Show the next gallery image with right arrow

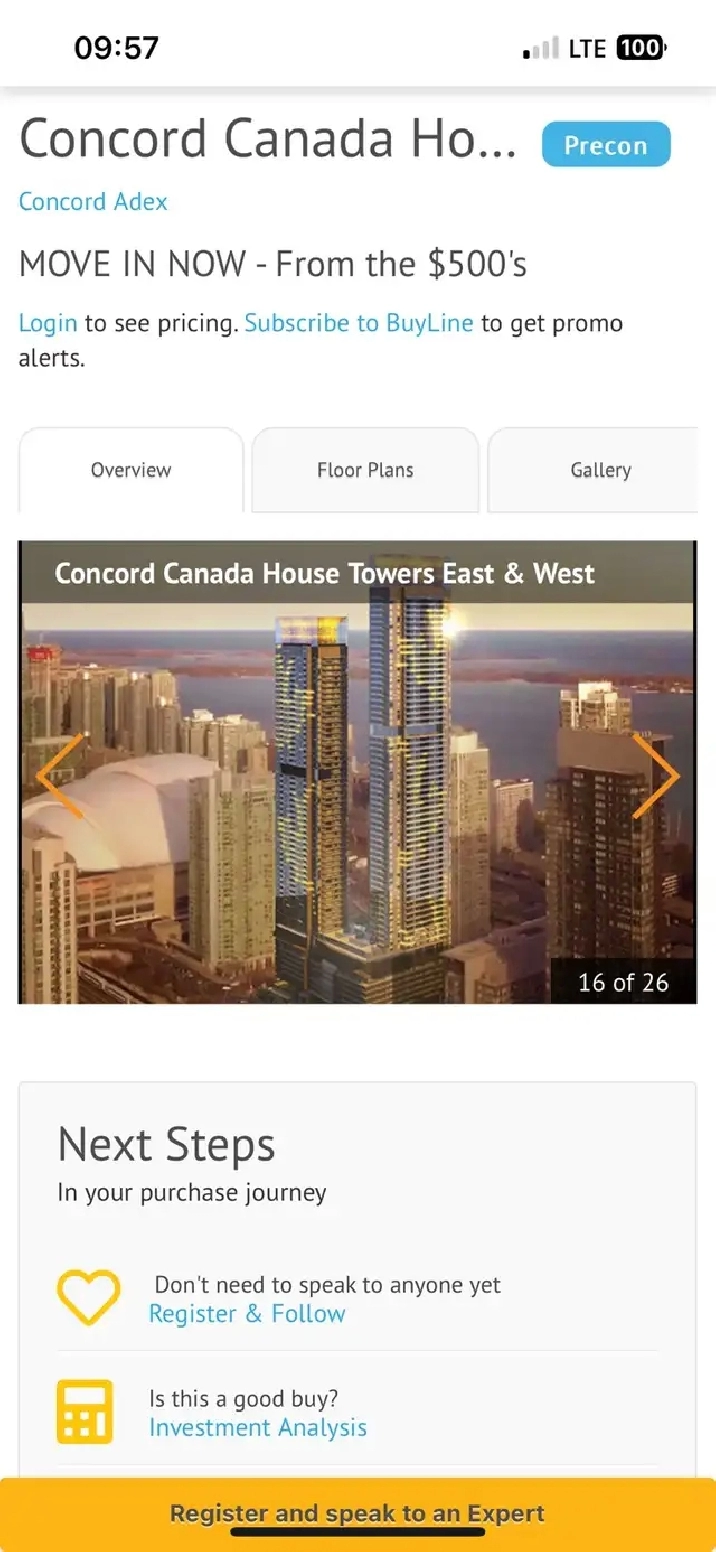click(656, 776)
